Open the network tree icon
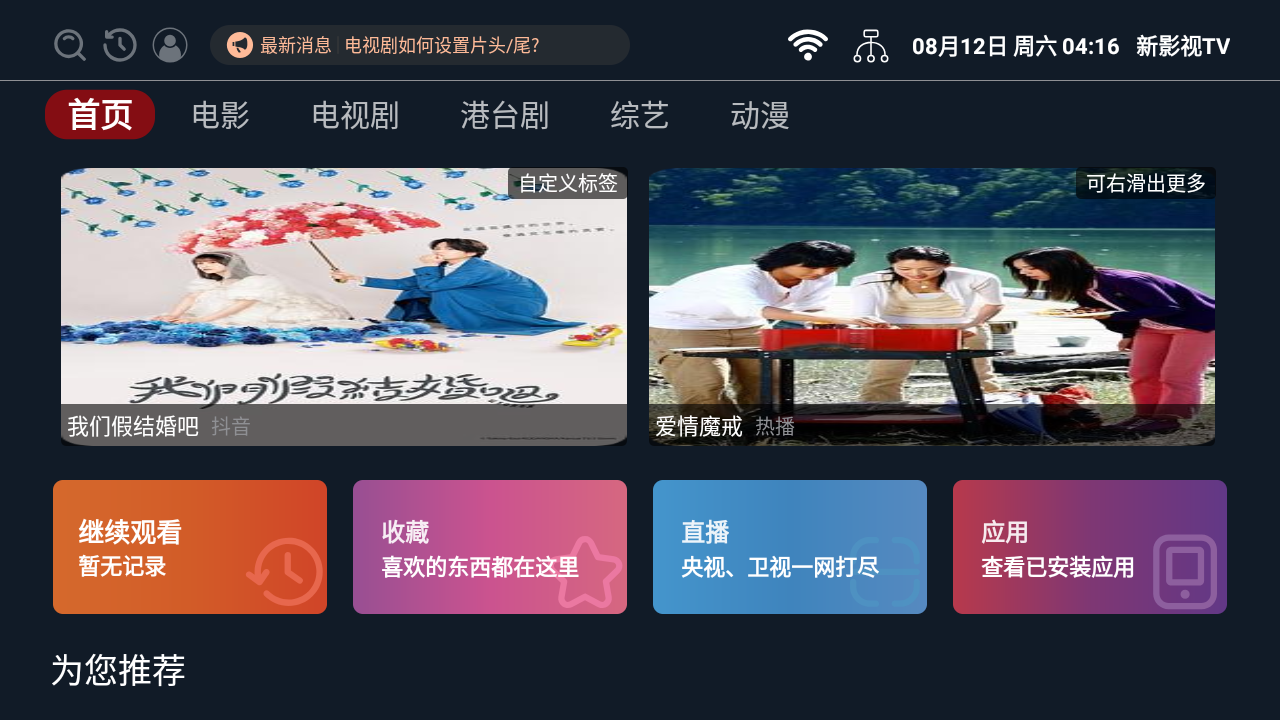The image size is (1280, 720). 870,46
